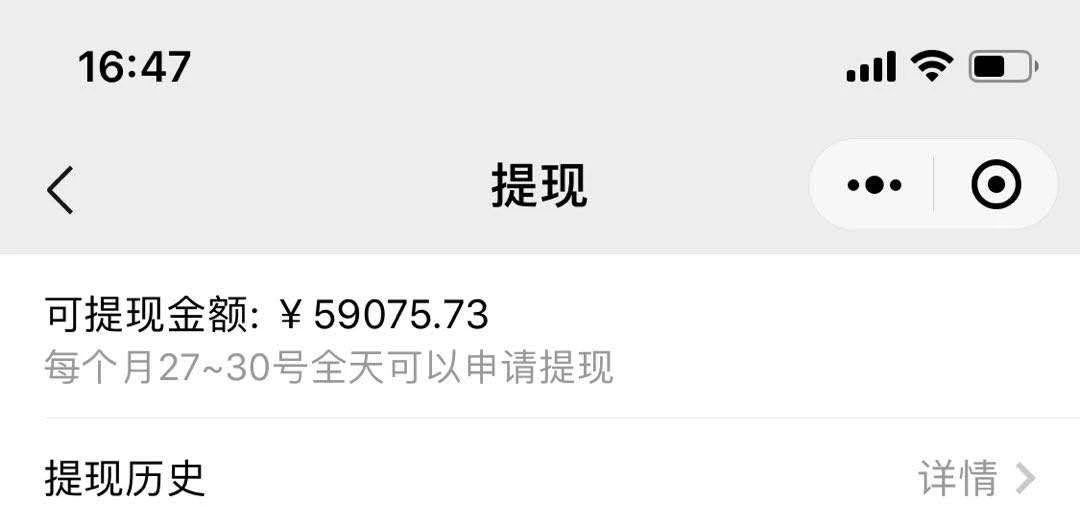Close the mini program with the circle button
The image size is (1080, 528).
click(x=996, y=185)
